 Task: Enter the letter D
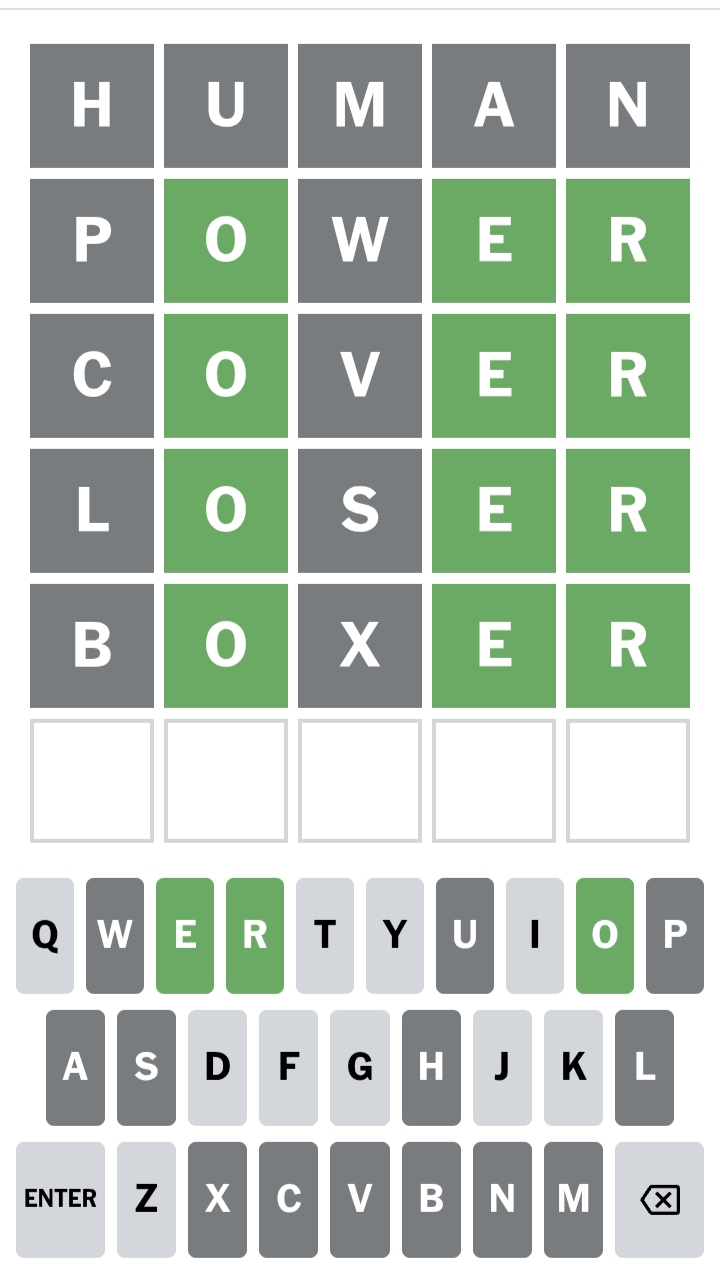click(x=217, y=1067)
